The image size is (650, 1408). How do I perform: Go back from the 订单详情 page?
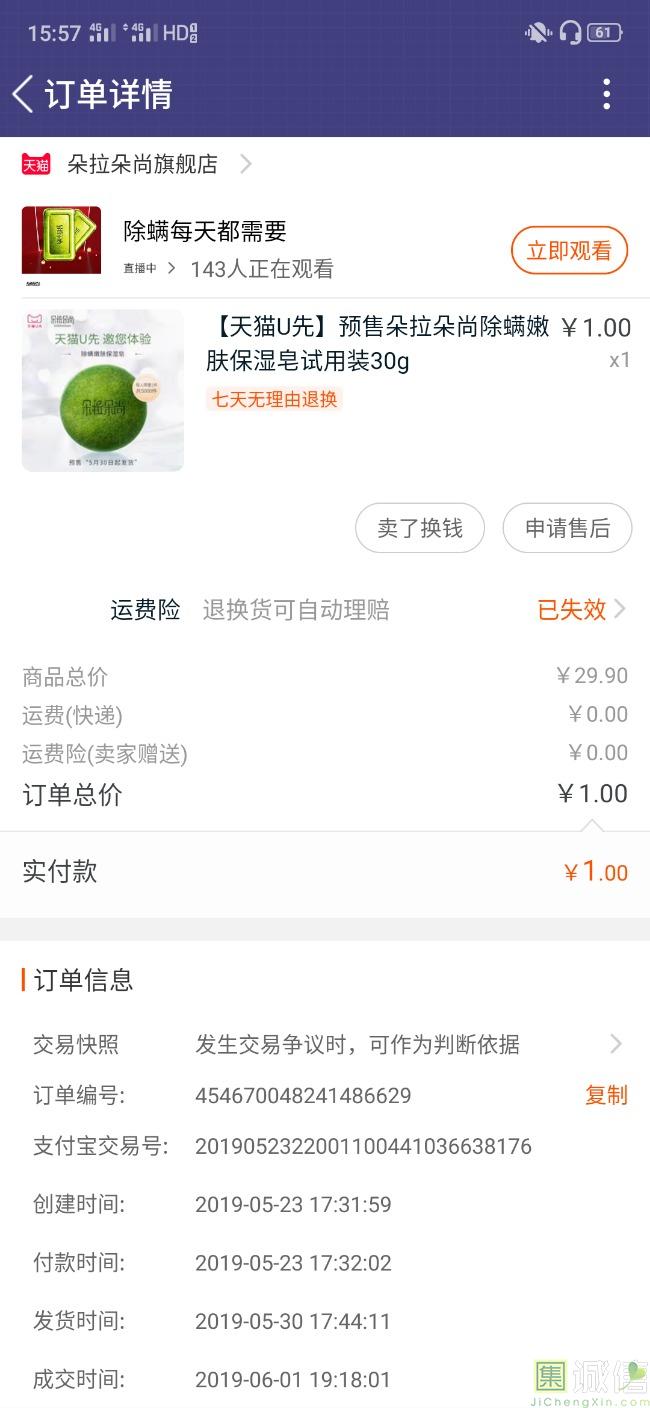(24, 94)
